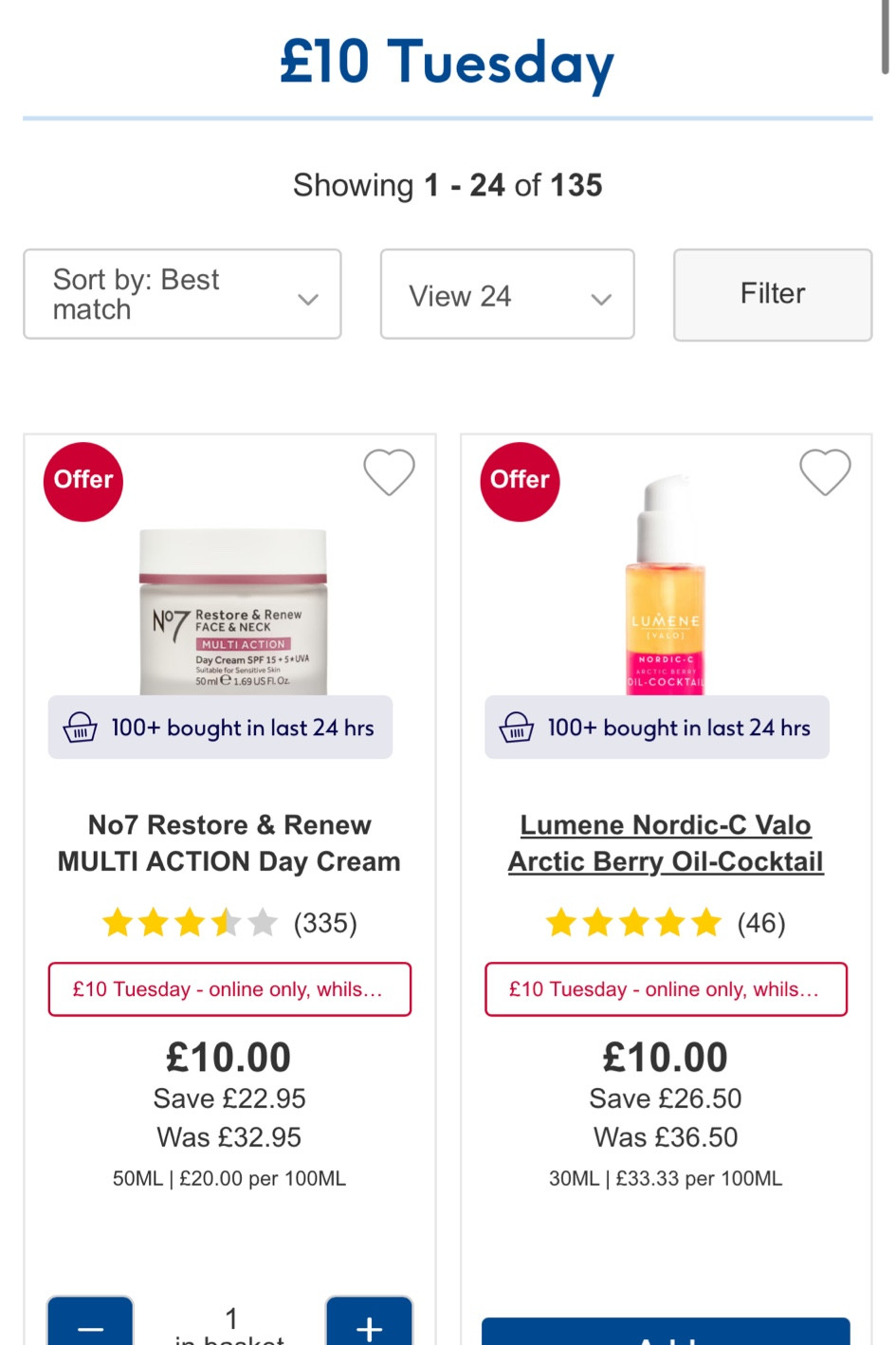Open the No7 Restore & Renew product image
Viewport: 896px width, 1345px height.
(x=233, y=611)
